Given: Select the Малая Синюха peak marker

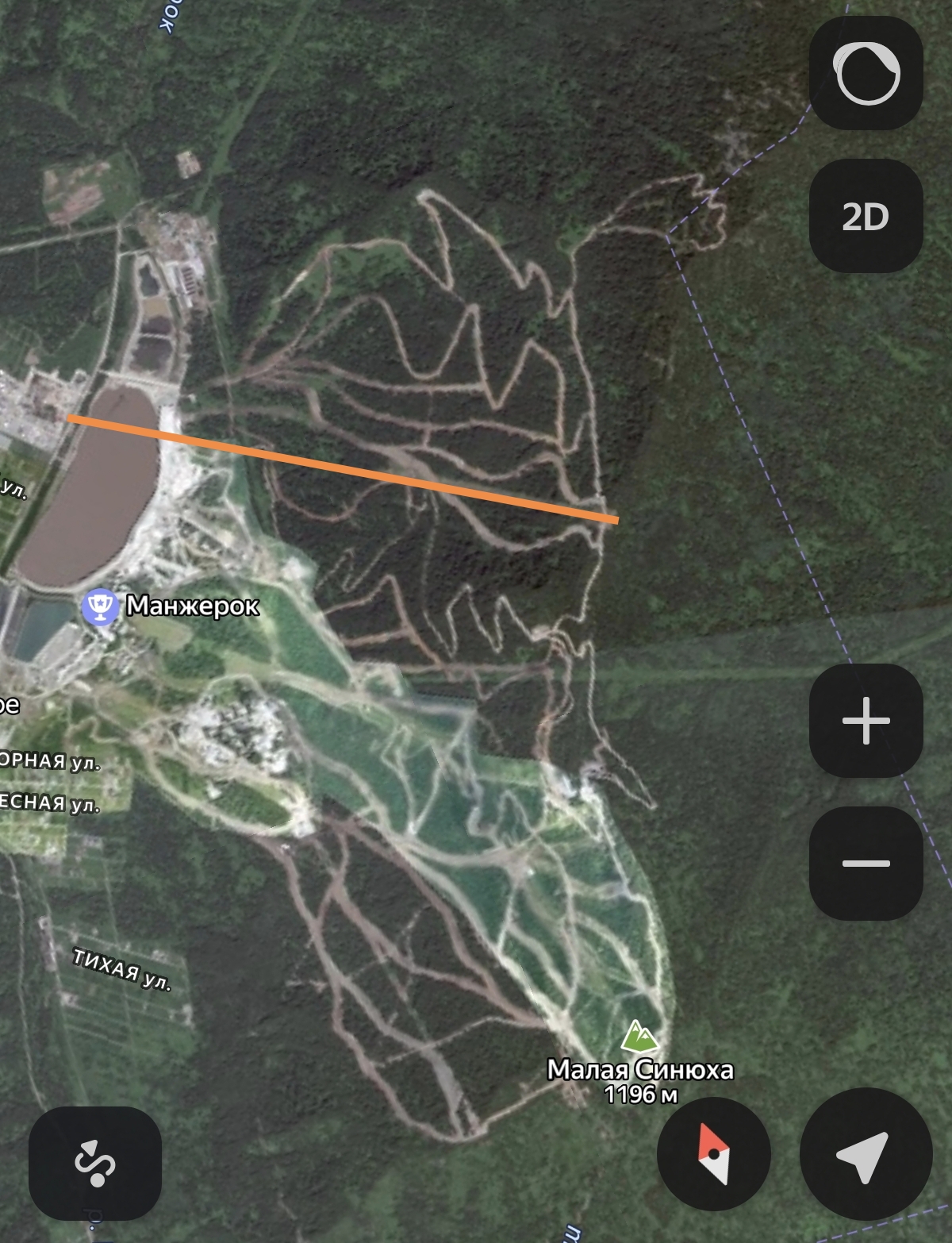Looking at the screenshot, I should [640, 1036].
